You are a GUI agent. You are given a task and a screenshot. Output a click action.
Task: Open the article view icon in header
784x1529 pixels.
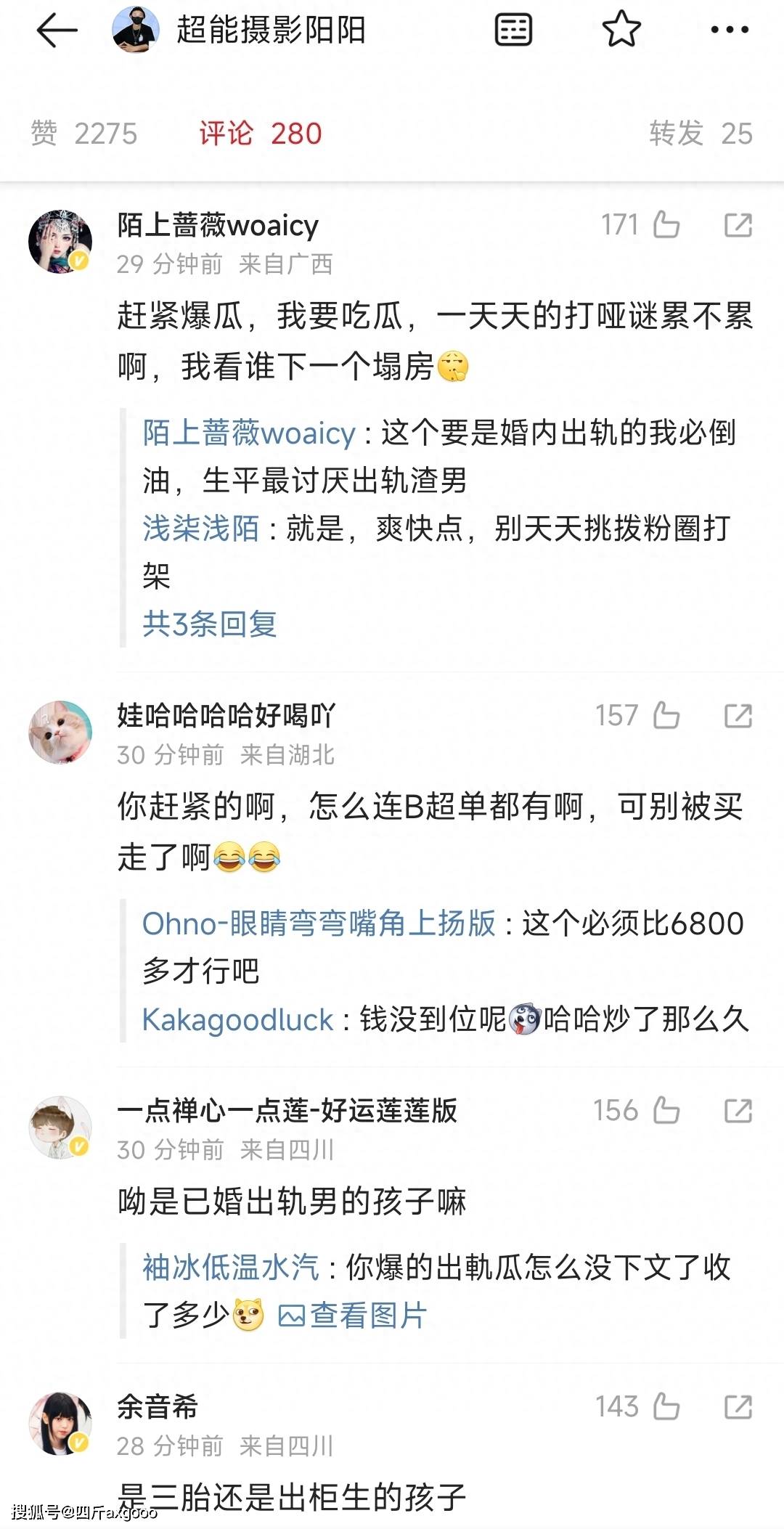513,30
